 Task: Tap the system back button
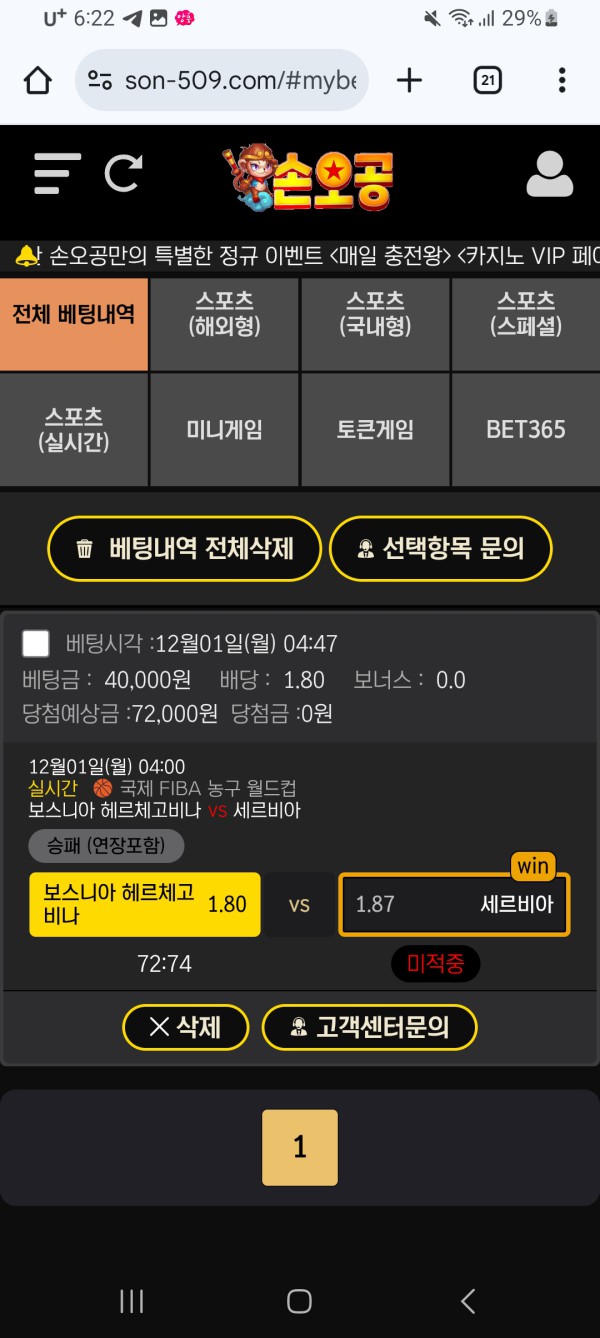tap(467, 1300)
